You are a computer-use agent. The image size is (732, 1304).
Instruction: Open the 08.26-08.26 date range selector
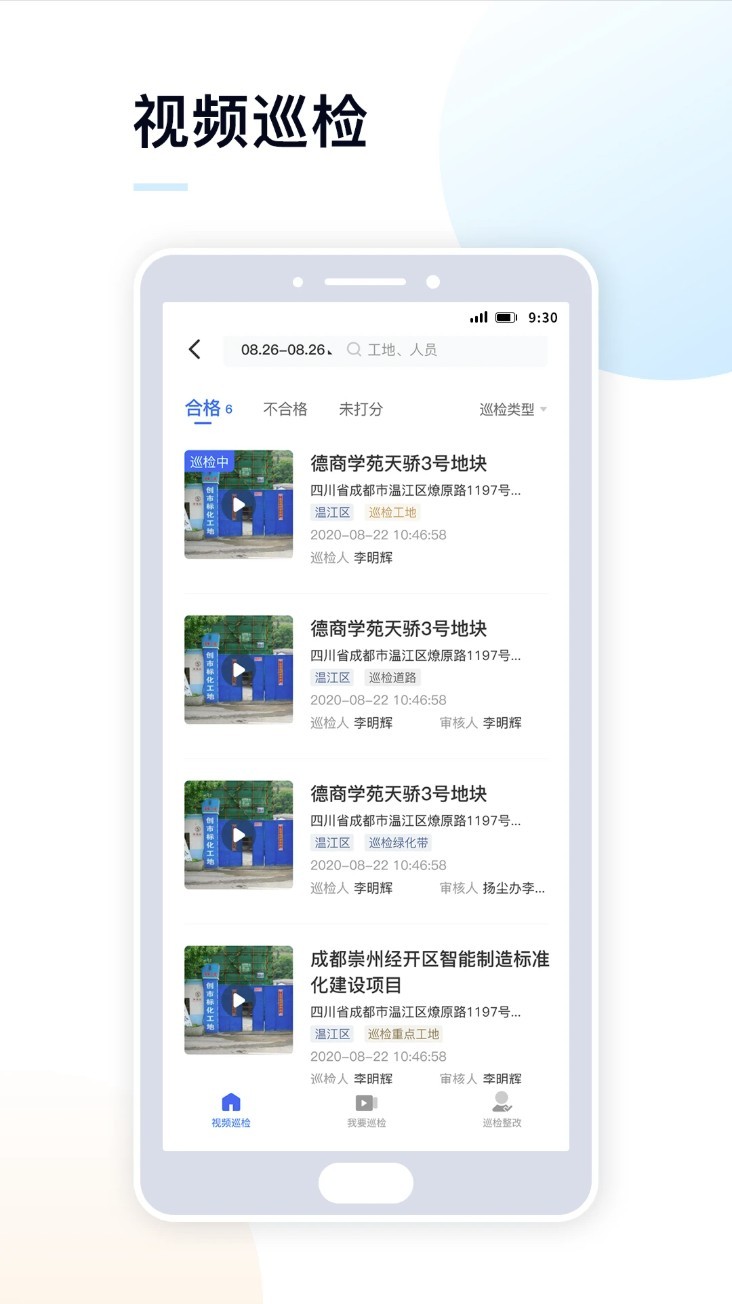coord(281,350)
